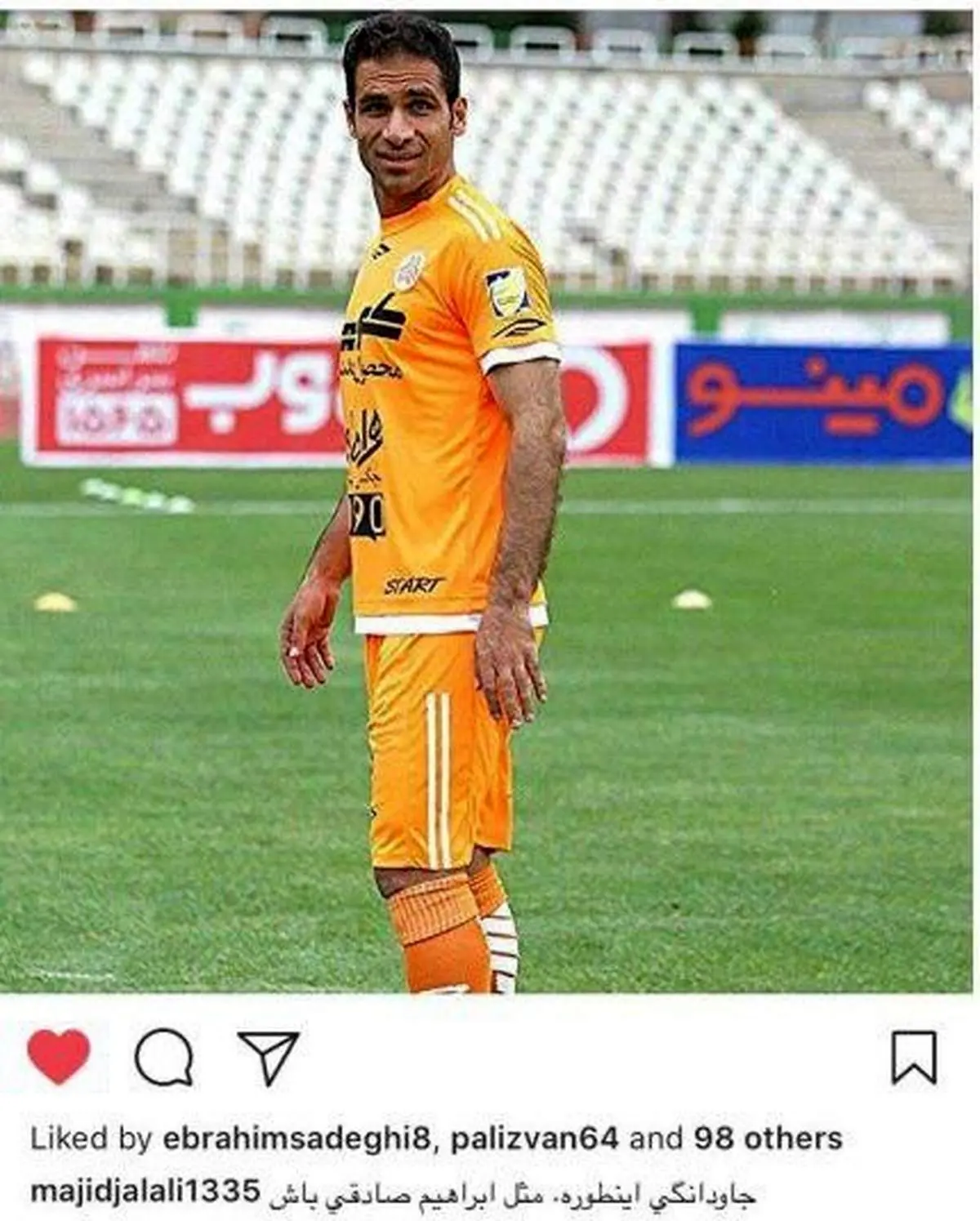Open ebrahimsadeghi8's profile from the likes
The height and width of the screenshot is (1221, 980).
[x=296, y=1139]
